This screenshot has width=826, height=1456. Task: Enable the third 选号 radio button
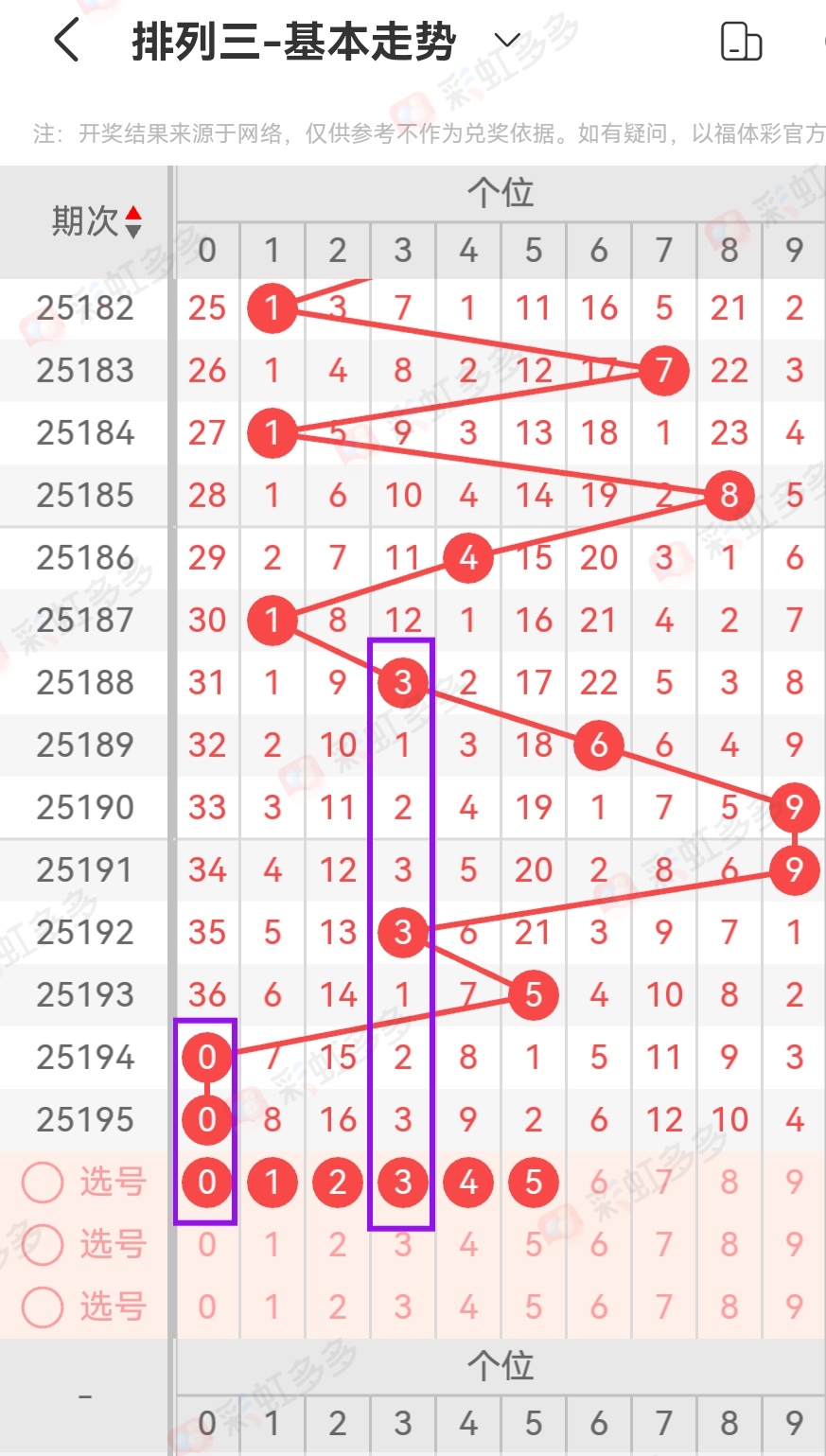tap(42, 1307)
